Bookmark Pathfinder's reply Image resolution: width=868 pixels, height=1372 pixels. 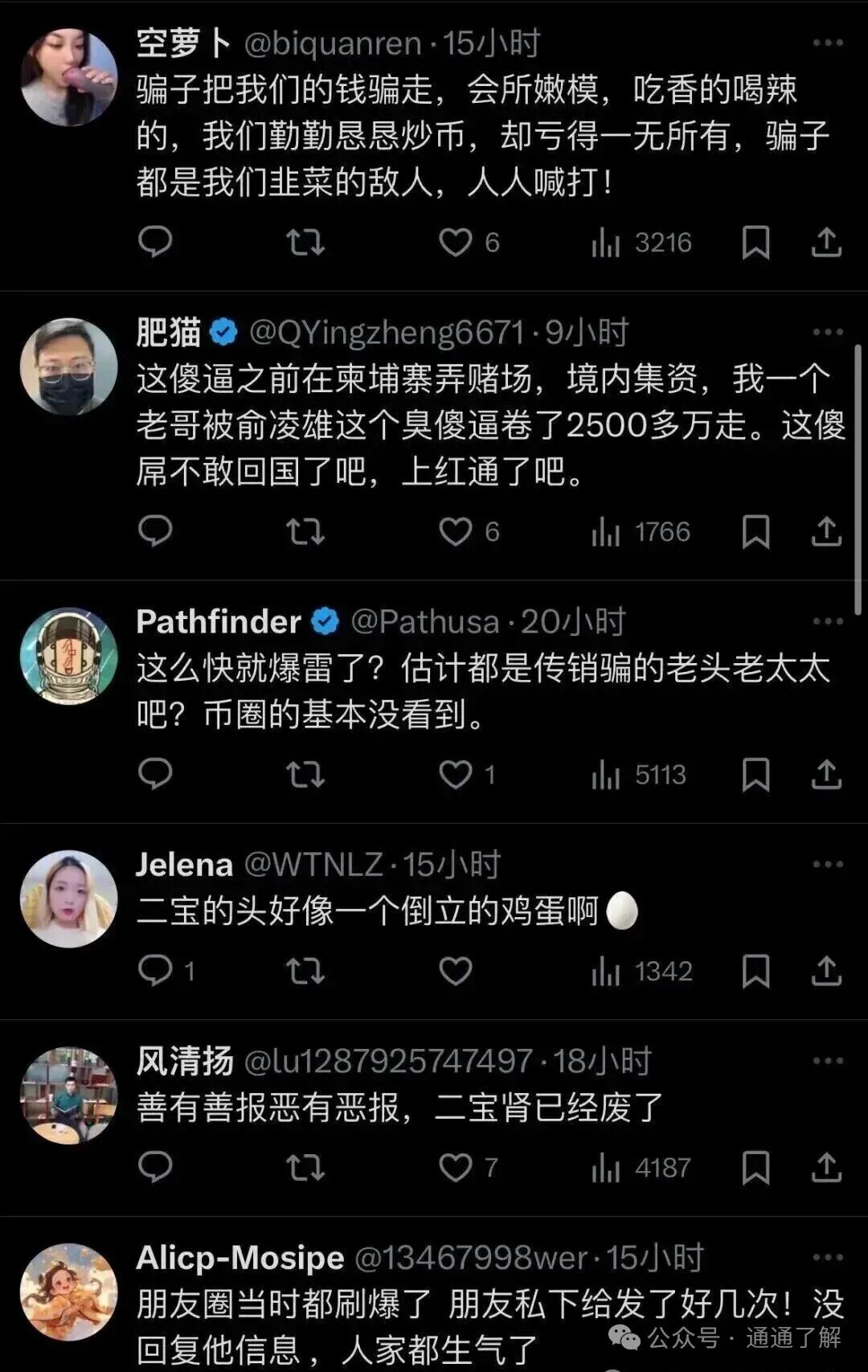[755, 774]
